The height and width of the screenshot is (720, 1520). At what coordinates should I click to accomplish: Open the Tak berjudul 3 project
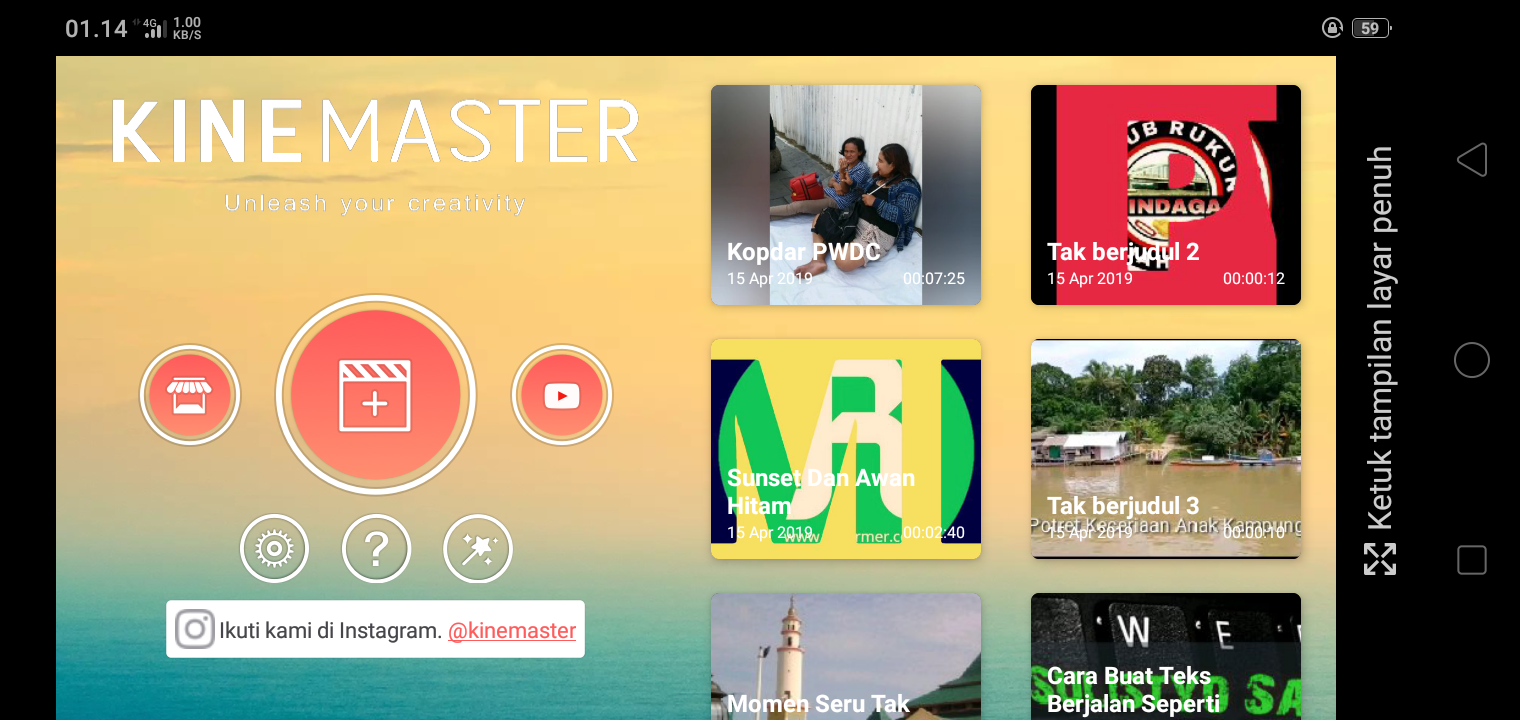(x=1165, y=448)
